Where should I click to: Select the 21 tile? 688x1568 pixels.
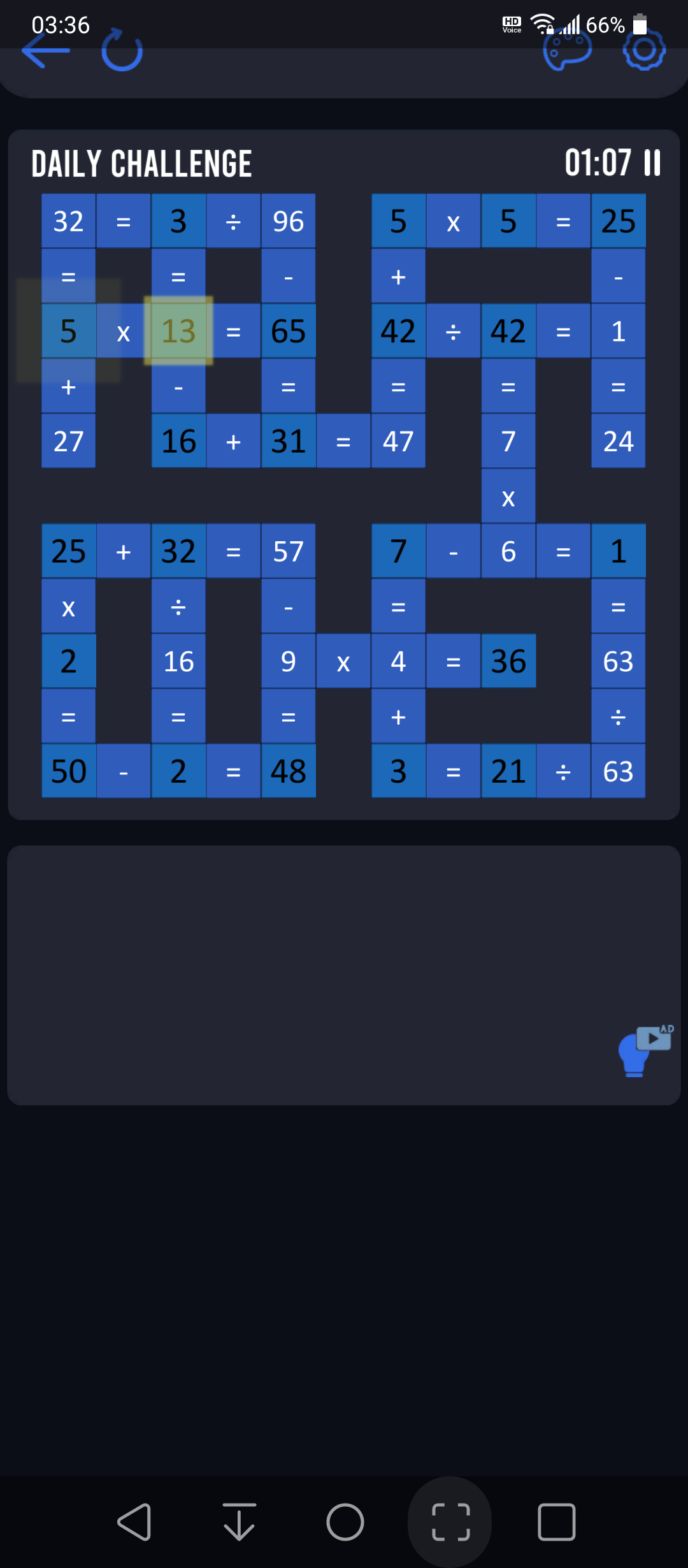(508, 771)
